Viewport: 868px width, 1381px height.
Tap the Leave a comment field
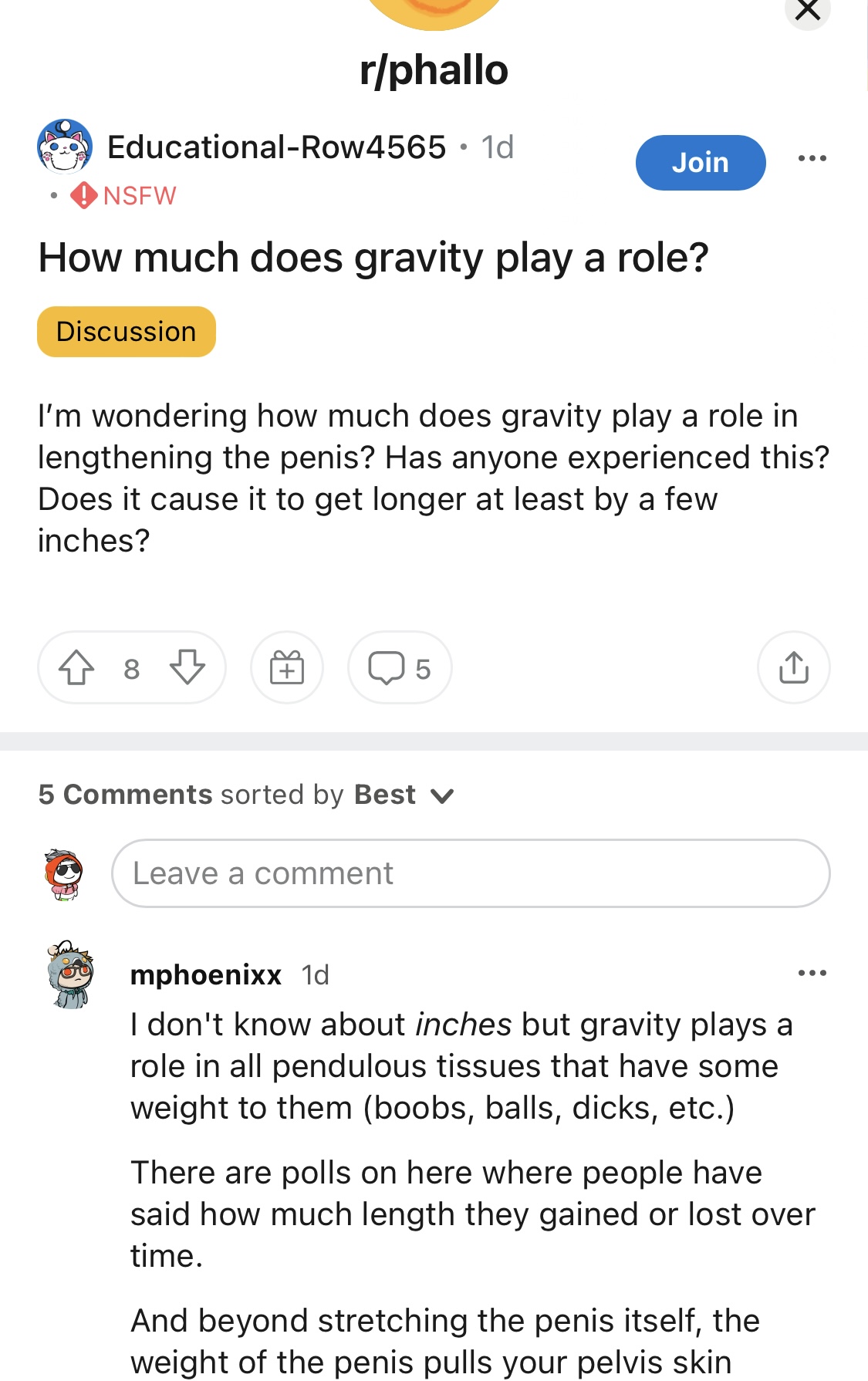[x=471, y=873]
